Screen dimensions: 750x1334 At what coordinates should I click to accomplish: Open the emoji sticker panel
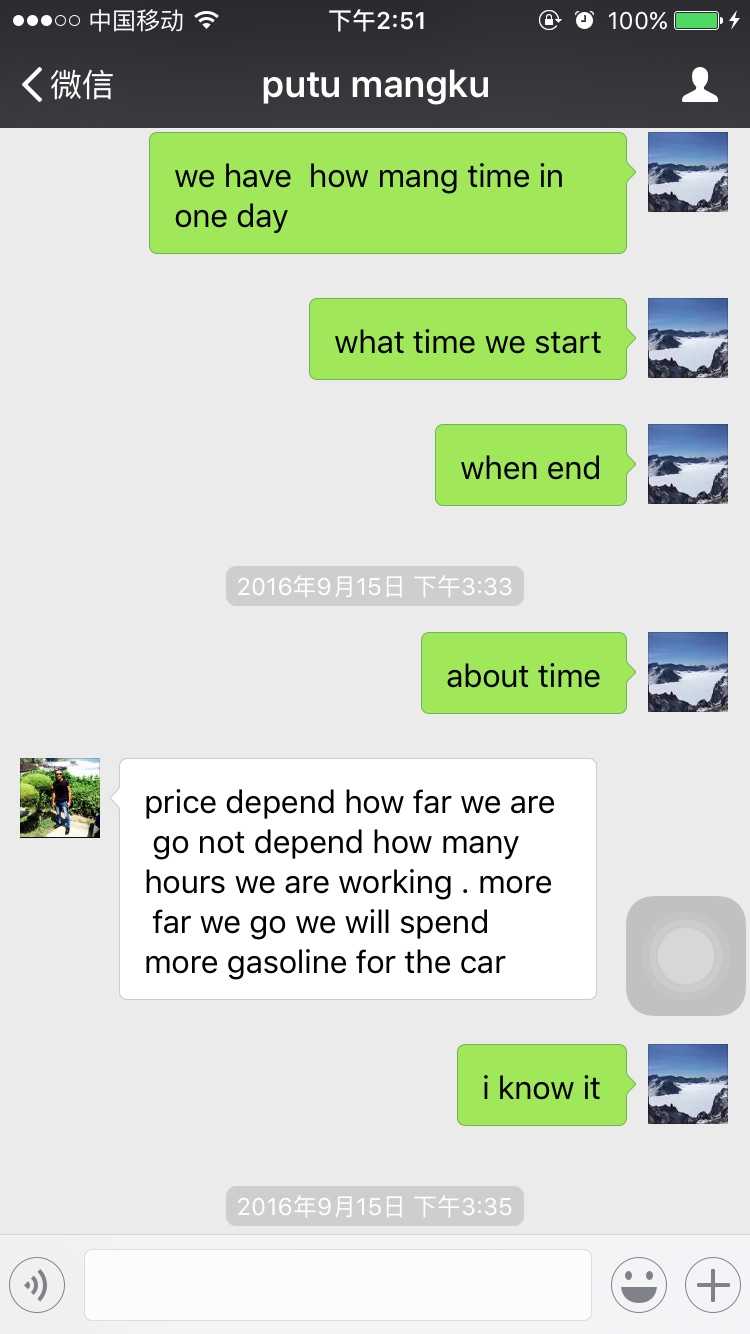pyautogui.click(x=639, y=1285)
